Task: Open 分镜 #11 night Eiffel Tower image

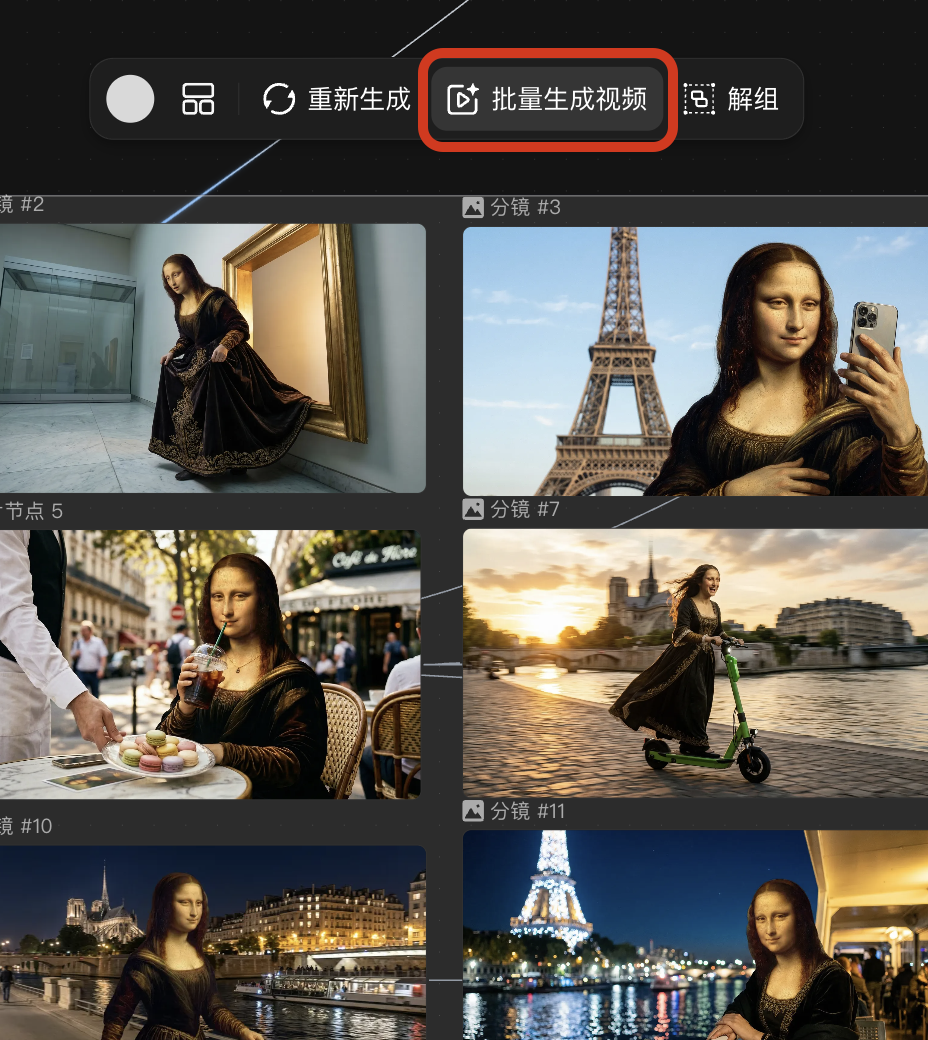Action: click(x=695, y=935)
